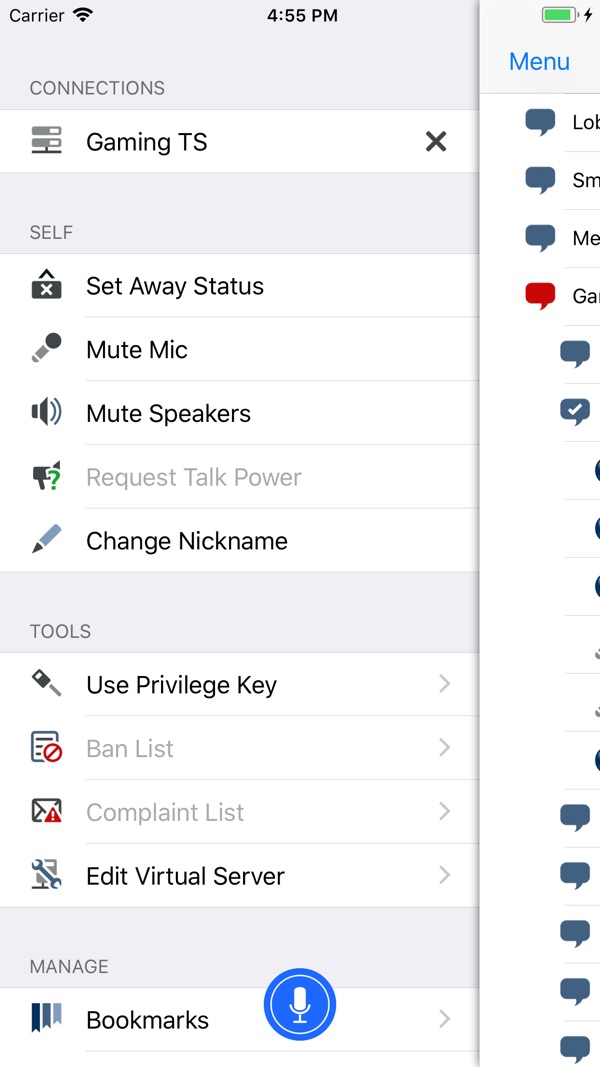Image resolution: width=600 pixels, height=1067 pixels.
Task: Tap the blue microphone talk button
Action: (300, 1005)
